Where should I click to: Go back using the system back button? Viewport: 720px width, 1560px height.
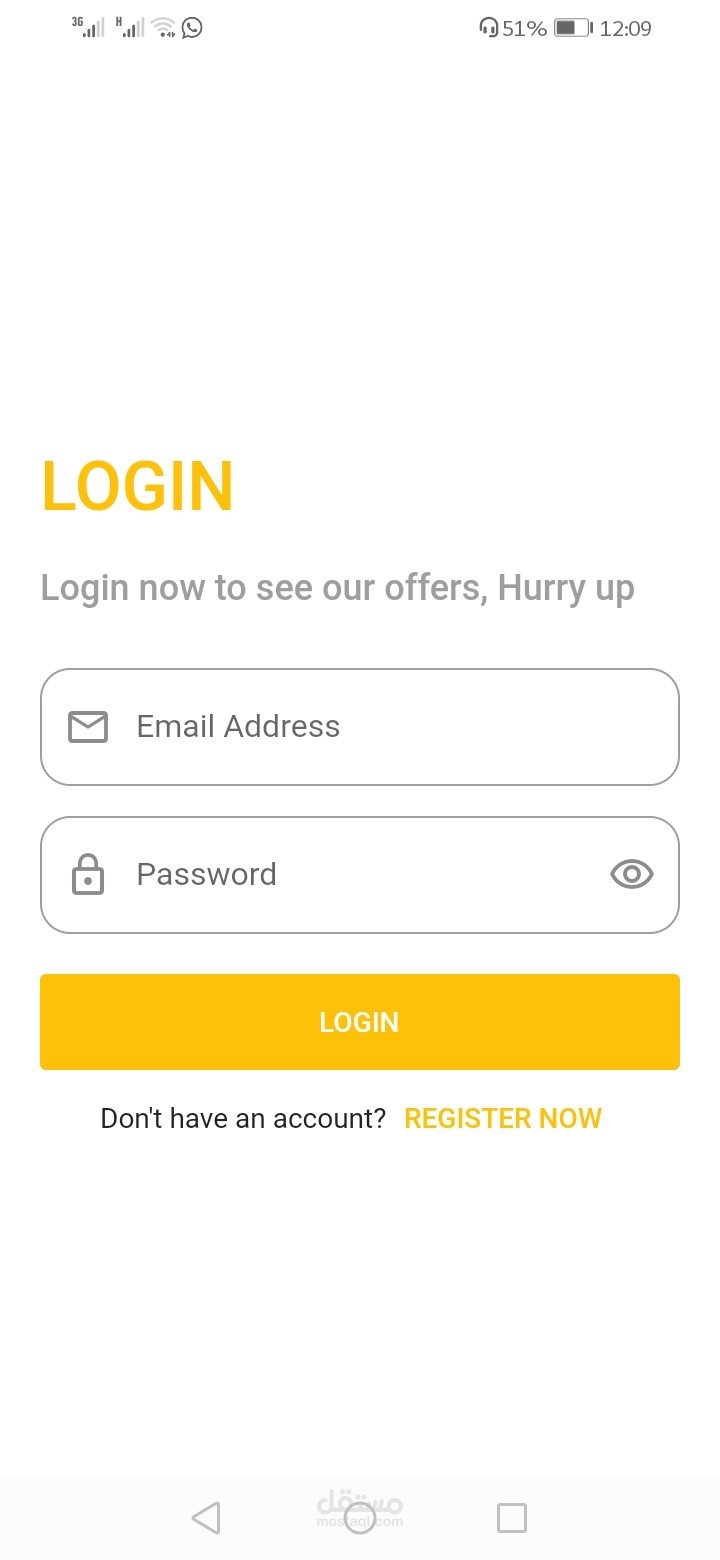click(x=206, y=1518)
